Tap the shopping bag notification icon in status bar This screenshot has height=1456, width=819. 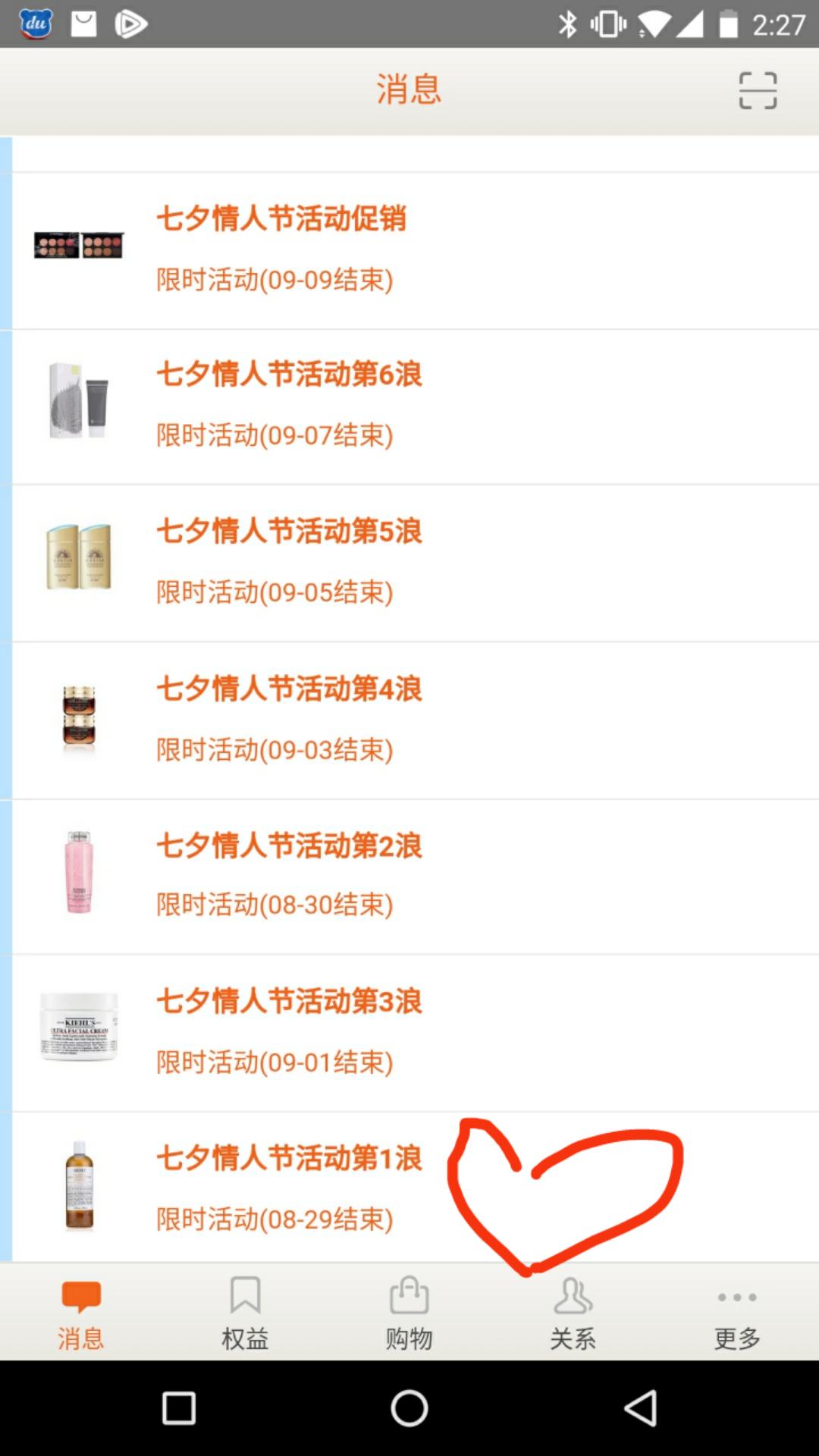(83, 24)
